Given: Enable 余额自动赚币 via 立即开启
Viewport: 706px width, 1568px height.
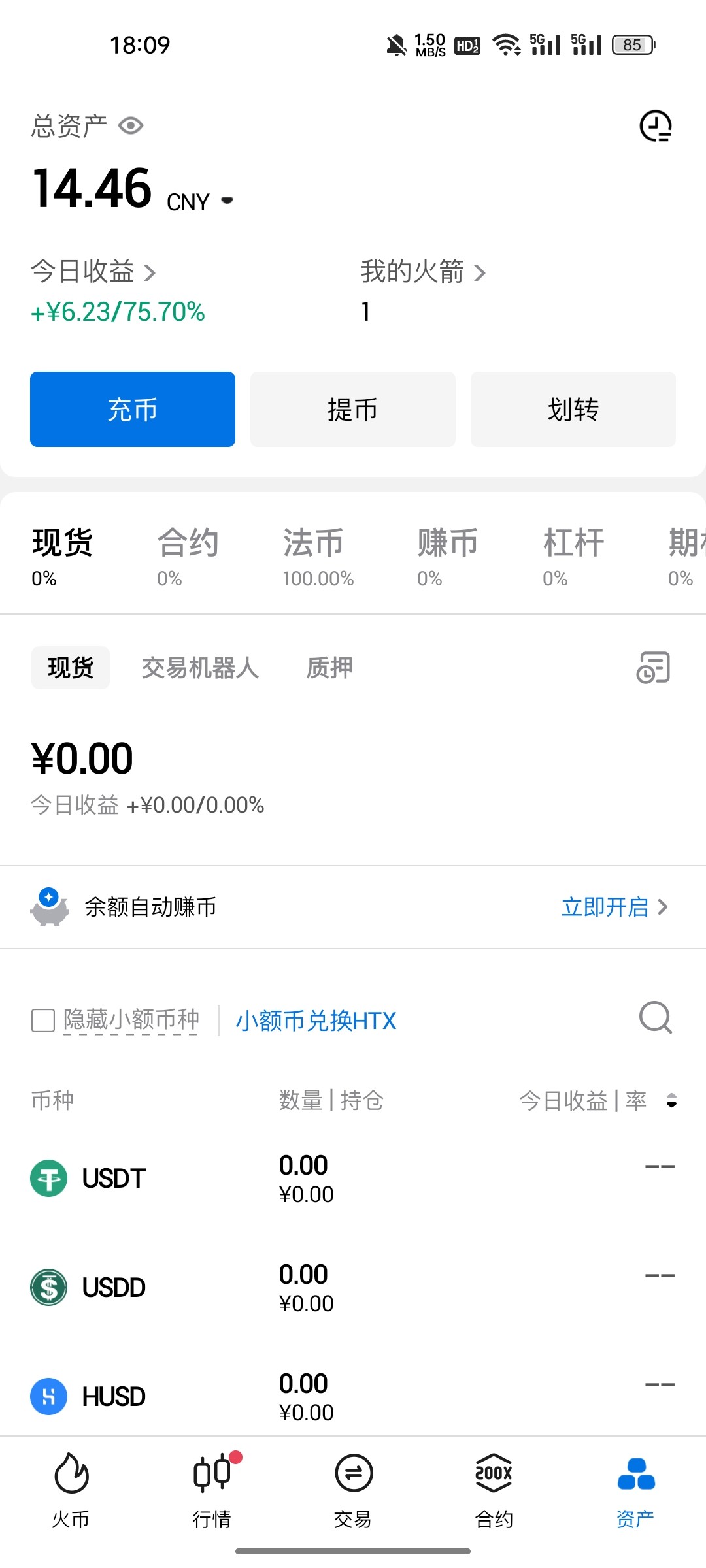Looking at the screenshot, I should [614, 907].
